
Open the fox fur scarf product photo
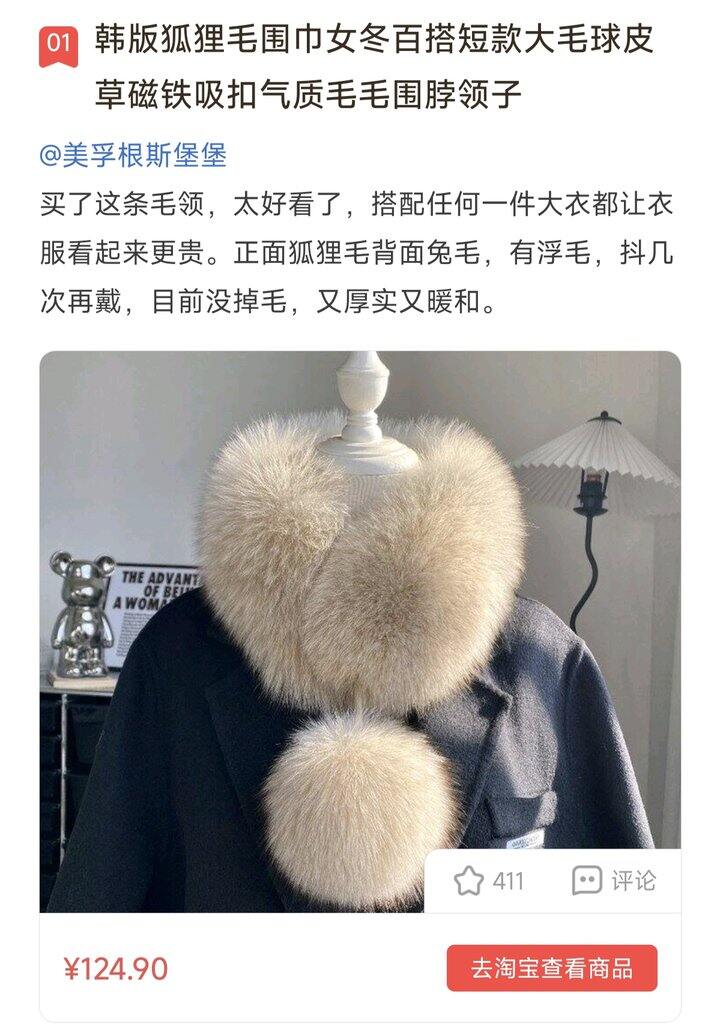[x=360, y=632]
